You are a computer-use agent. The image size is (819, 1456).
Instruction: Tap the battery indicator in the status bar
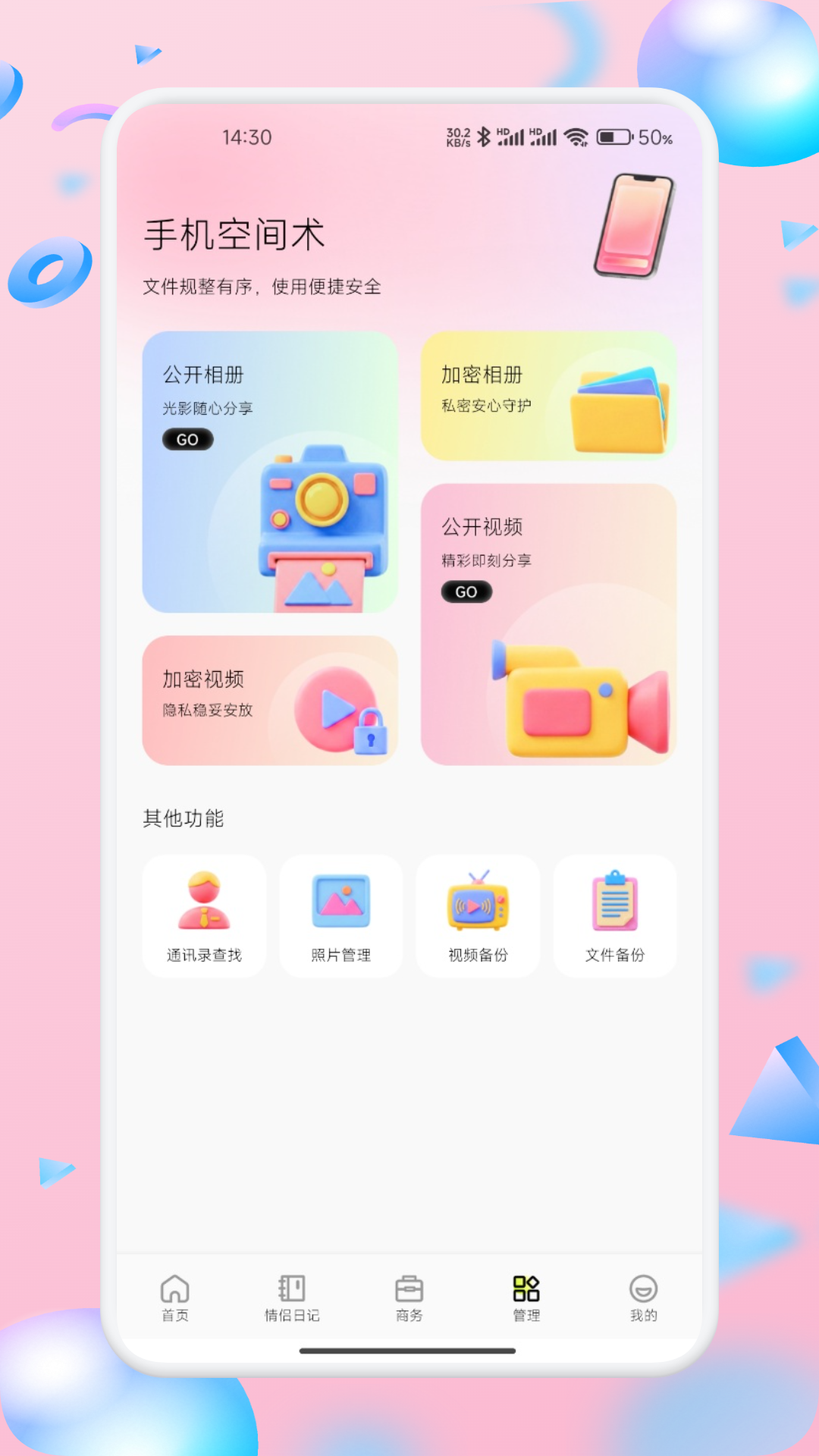click(x=614, y=136)
